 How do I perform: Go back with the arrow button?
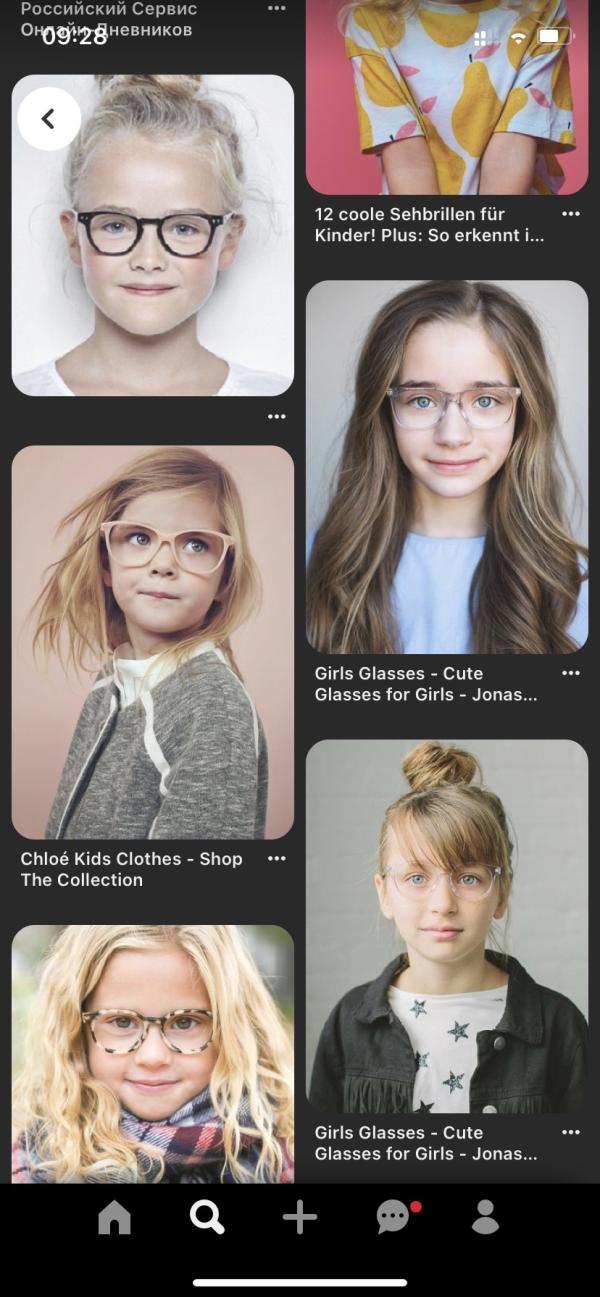(49, 119)
